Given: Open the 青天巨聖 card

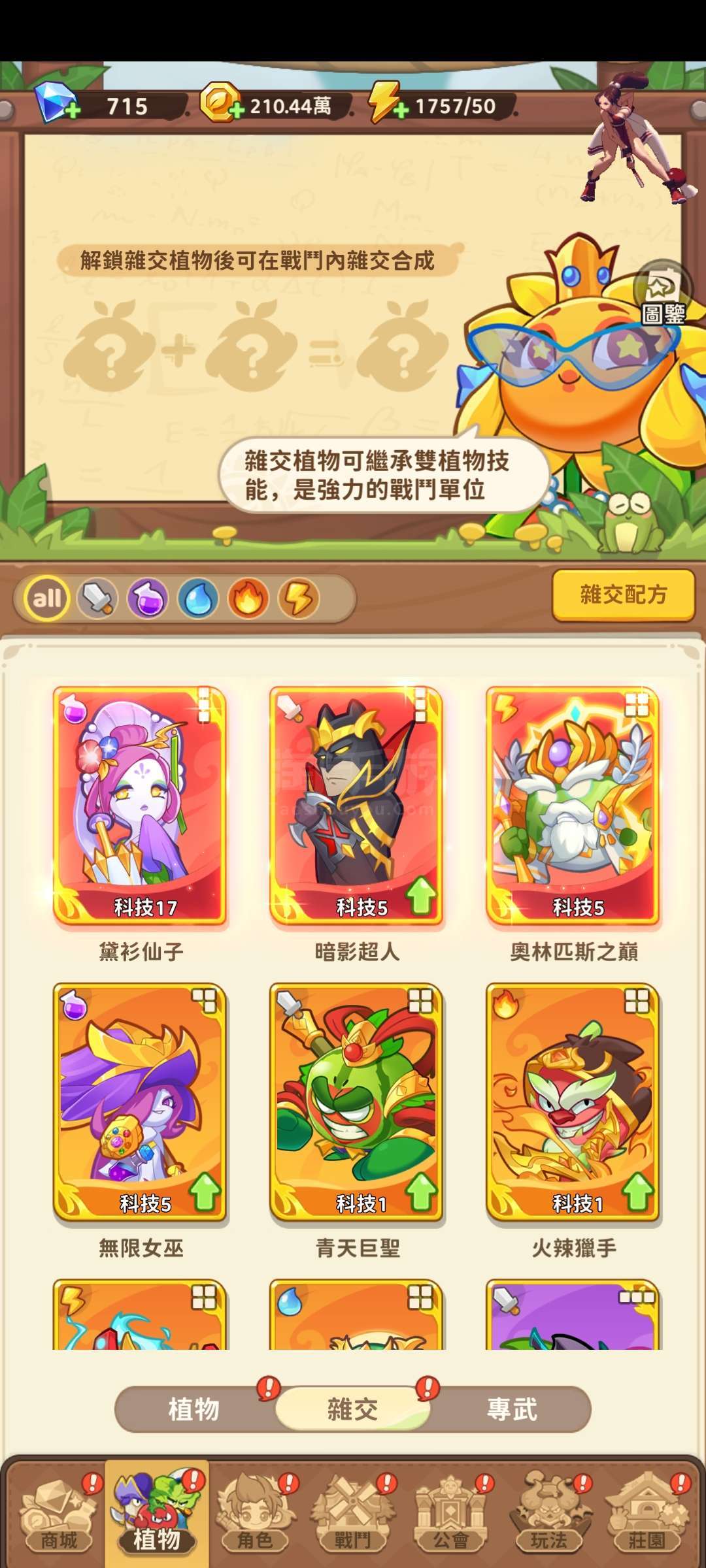Looking at the screenshot, I should pos(356,1102).
